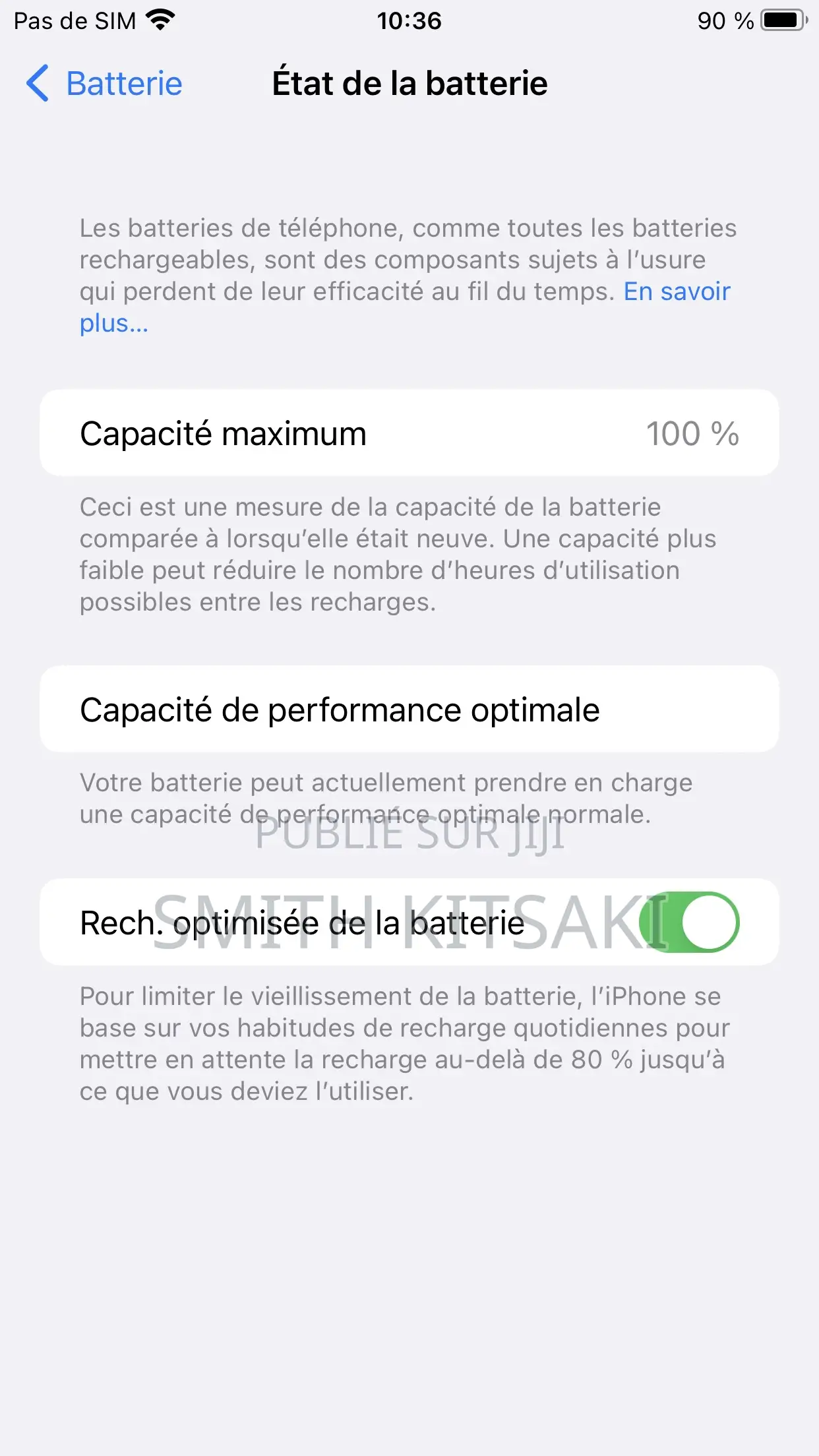This screenshot has height=1456, width=819.
Task: Disable 'Rech. optimisée de la batterie'
Action: 691,923
